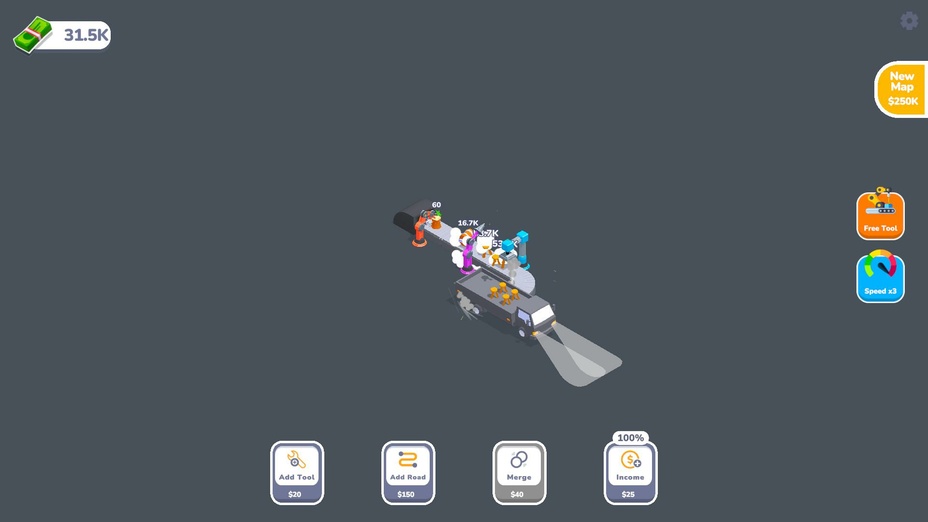Purchase Add Road for $150
Screen dimensions: 928x522
click(x=408, y=472)
